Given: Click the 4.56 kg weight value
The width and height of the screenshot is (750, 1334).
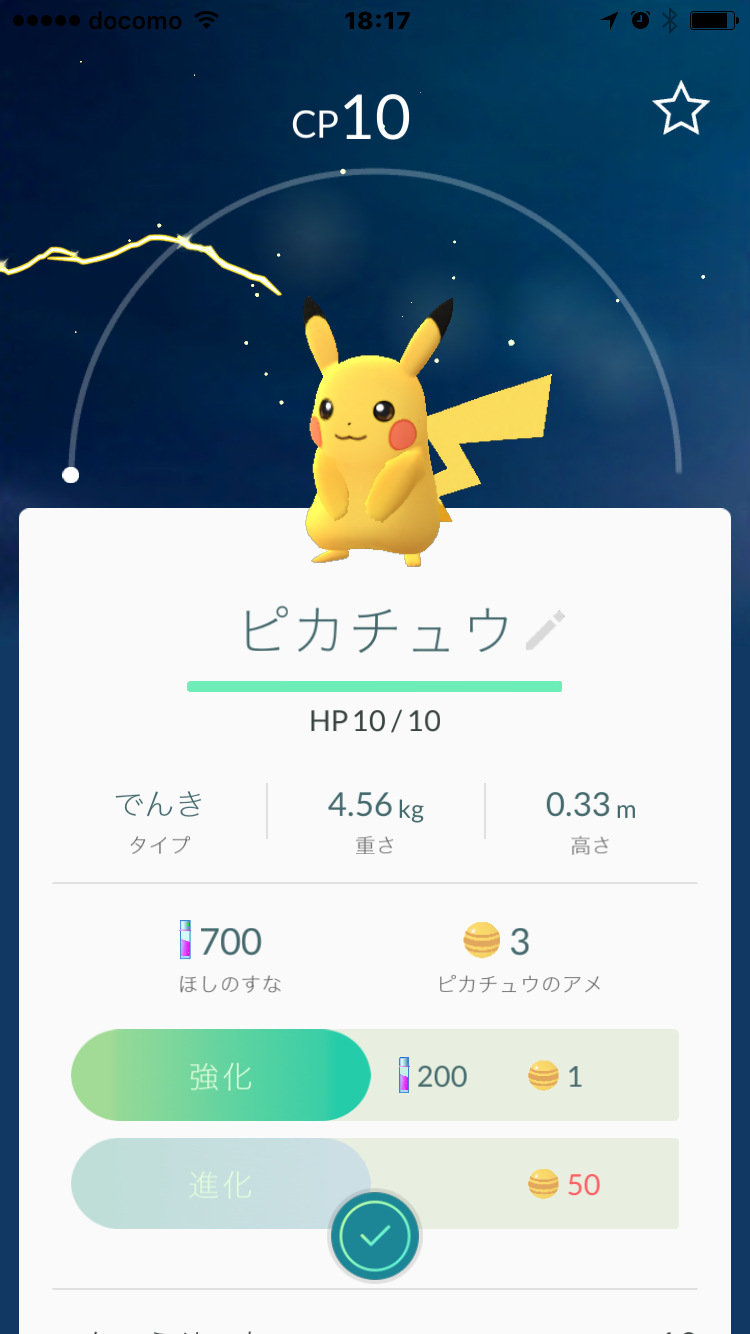Looking at the screenshot, I should click(375, 804).
